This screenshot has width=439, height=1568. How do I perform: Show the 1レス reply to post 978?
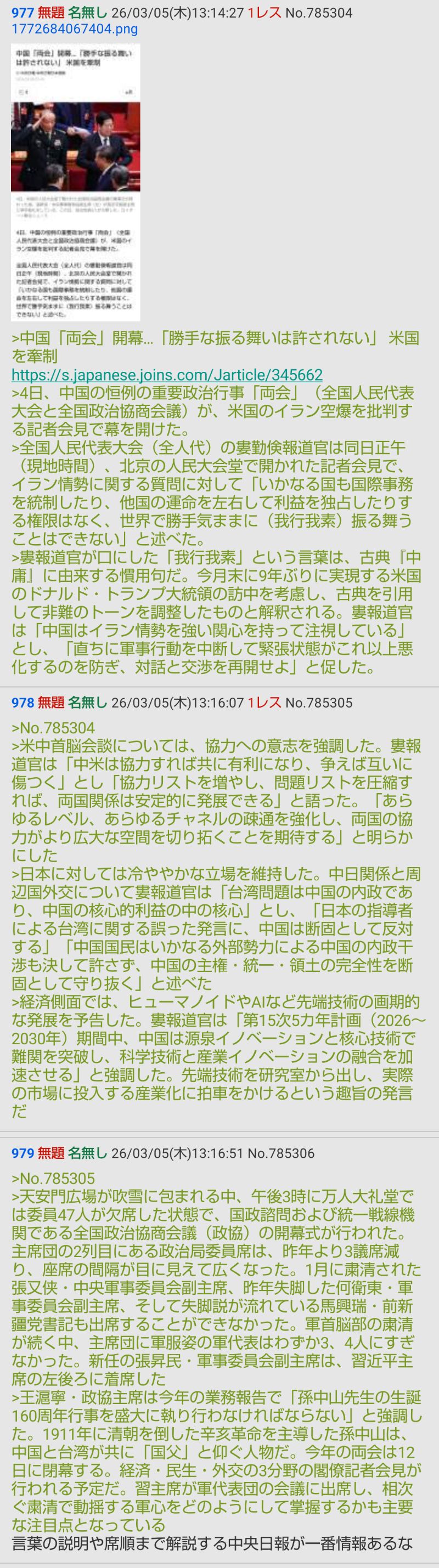point(264,703)
